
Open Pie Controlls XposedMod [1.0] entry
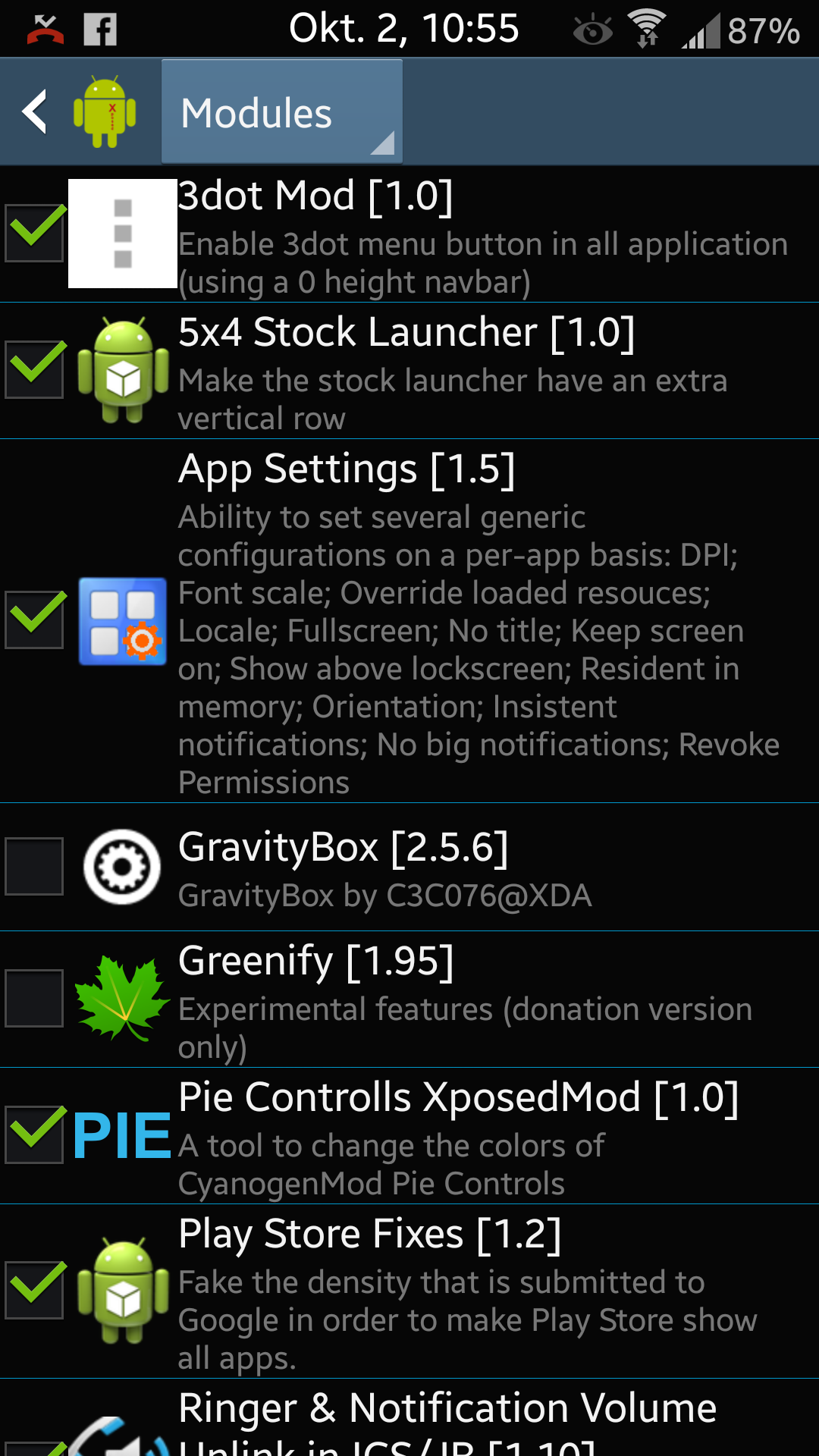(x=409, y=1136)
